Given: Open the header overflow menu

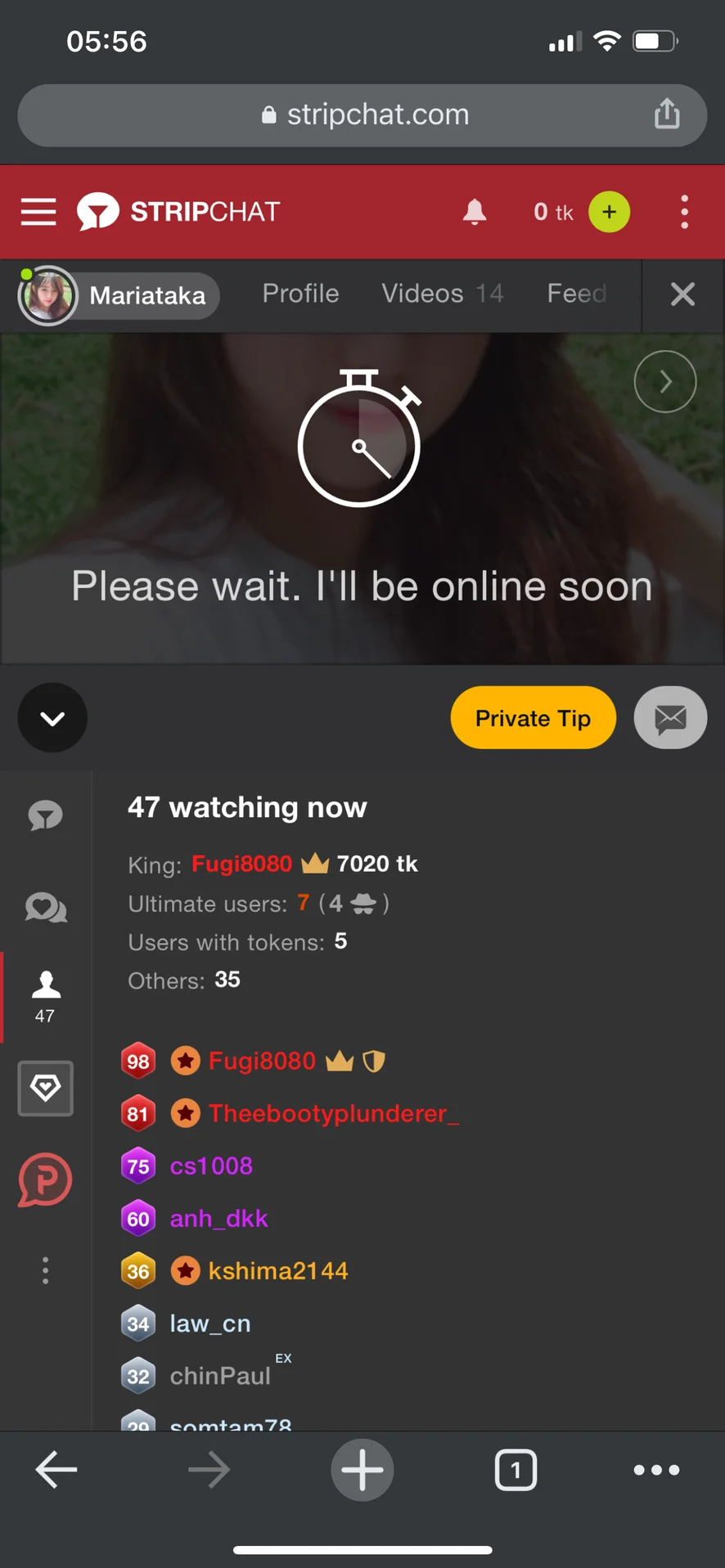Looking at the screenshot, I should point(684,212).
